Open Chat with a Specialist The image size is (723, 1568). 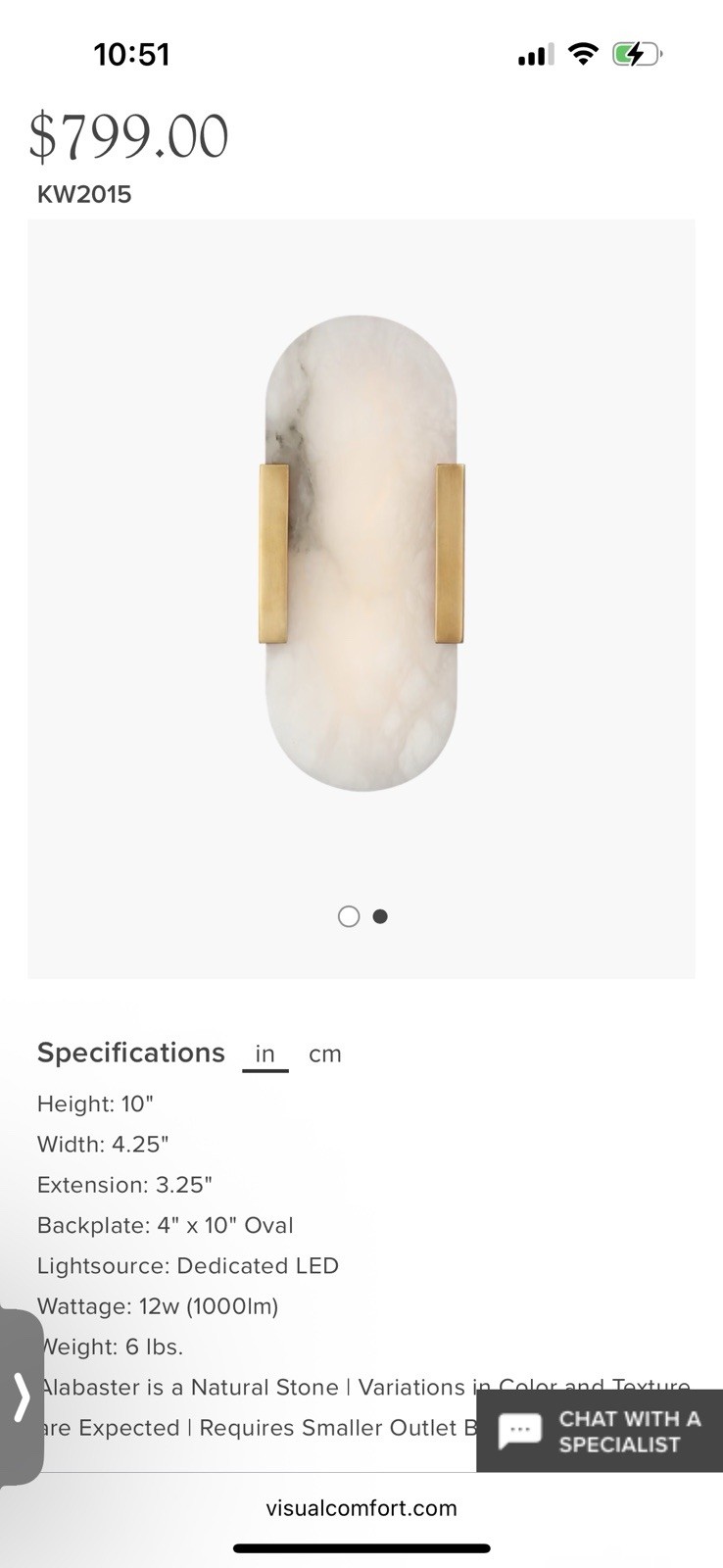click(x=600, y=1431)
